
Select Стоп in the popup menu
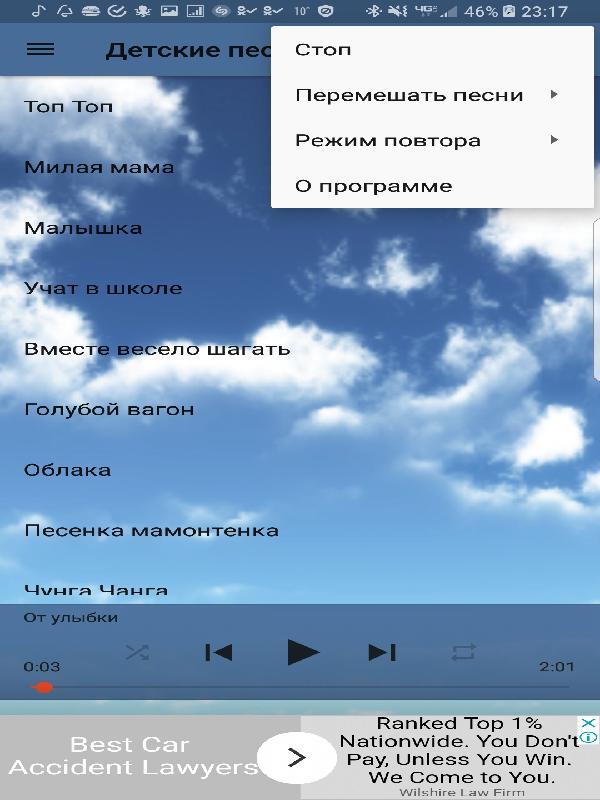[x=323, y=50]
